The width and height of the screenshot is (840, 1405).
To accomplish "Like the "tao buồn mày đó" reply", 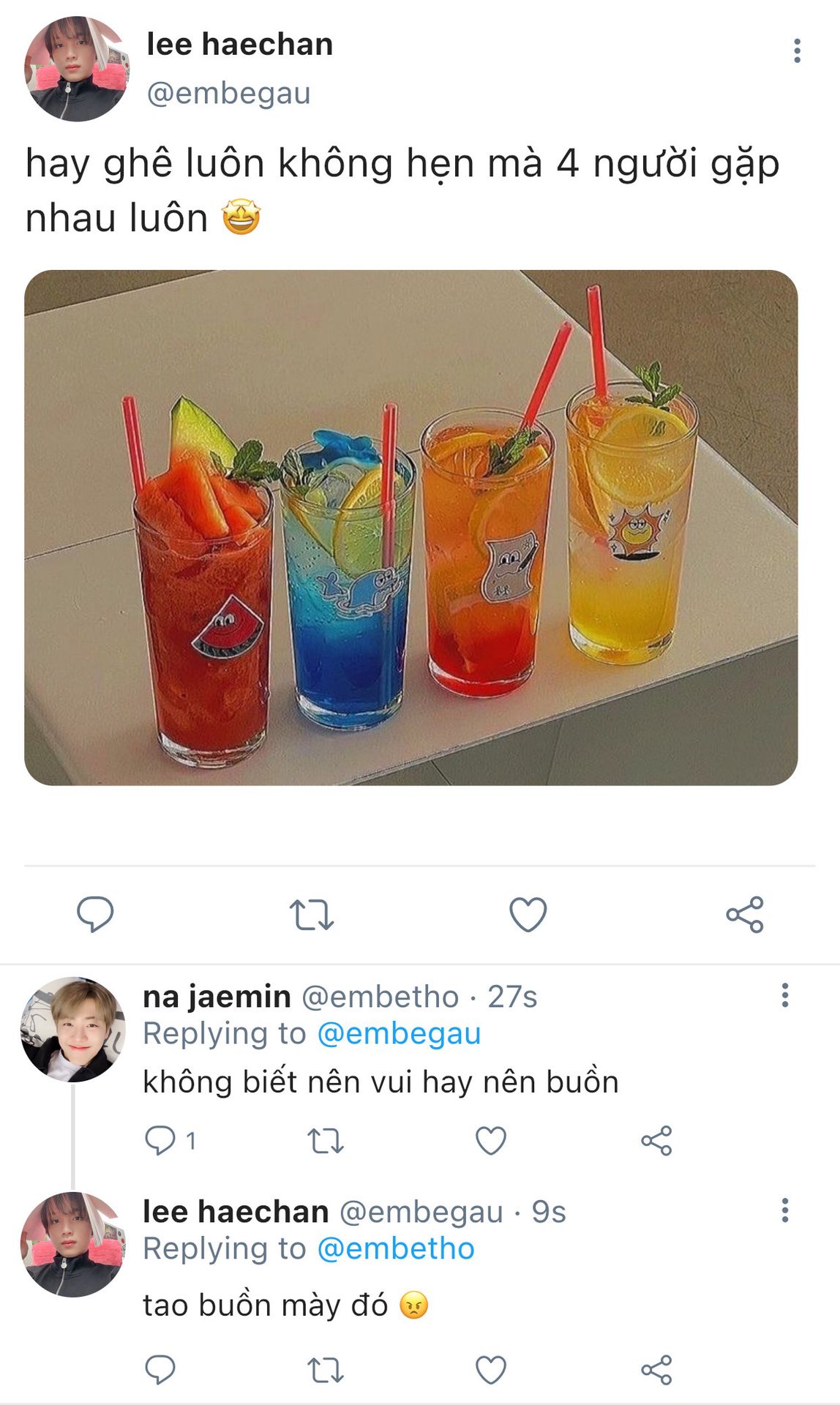I will [491, 1371].
